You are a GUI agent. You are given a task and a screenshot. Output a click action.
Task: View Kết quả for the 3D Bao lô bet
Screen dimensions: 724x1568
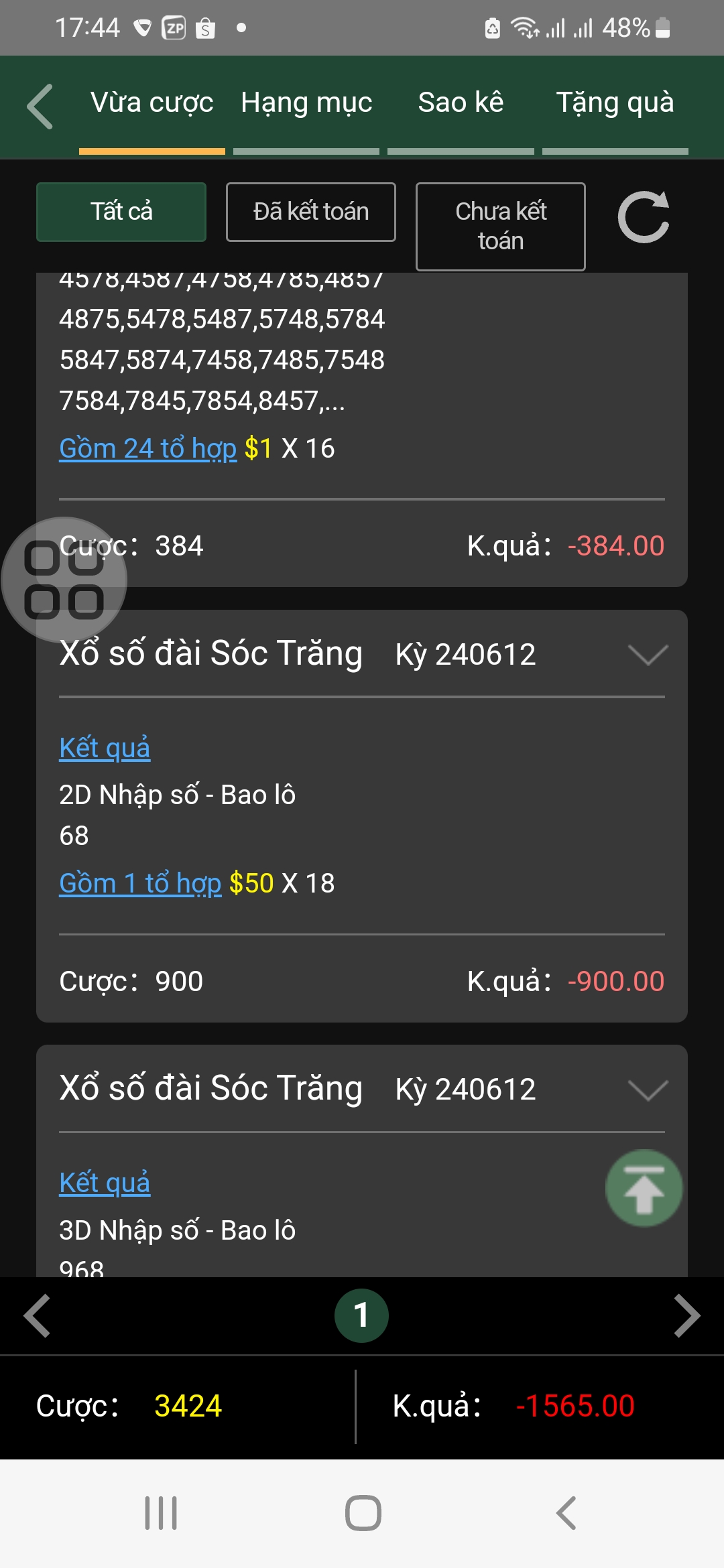105,1183
